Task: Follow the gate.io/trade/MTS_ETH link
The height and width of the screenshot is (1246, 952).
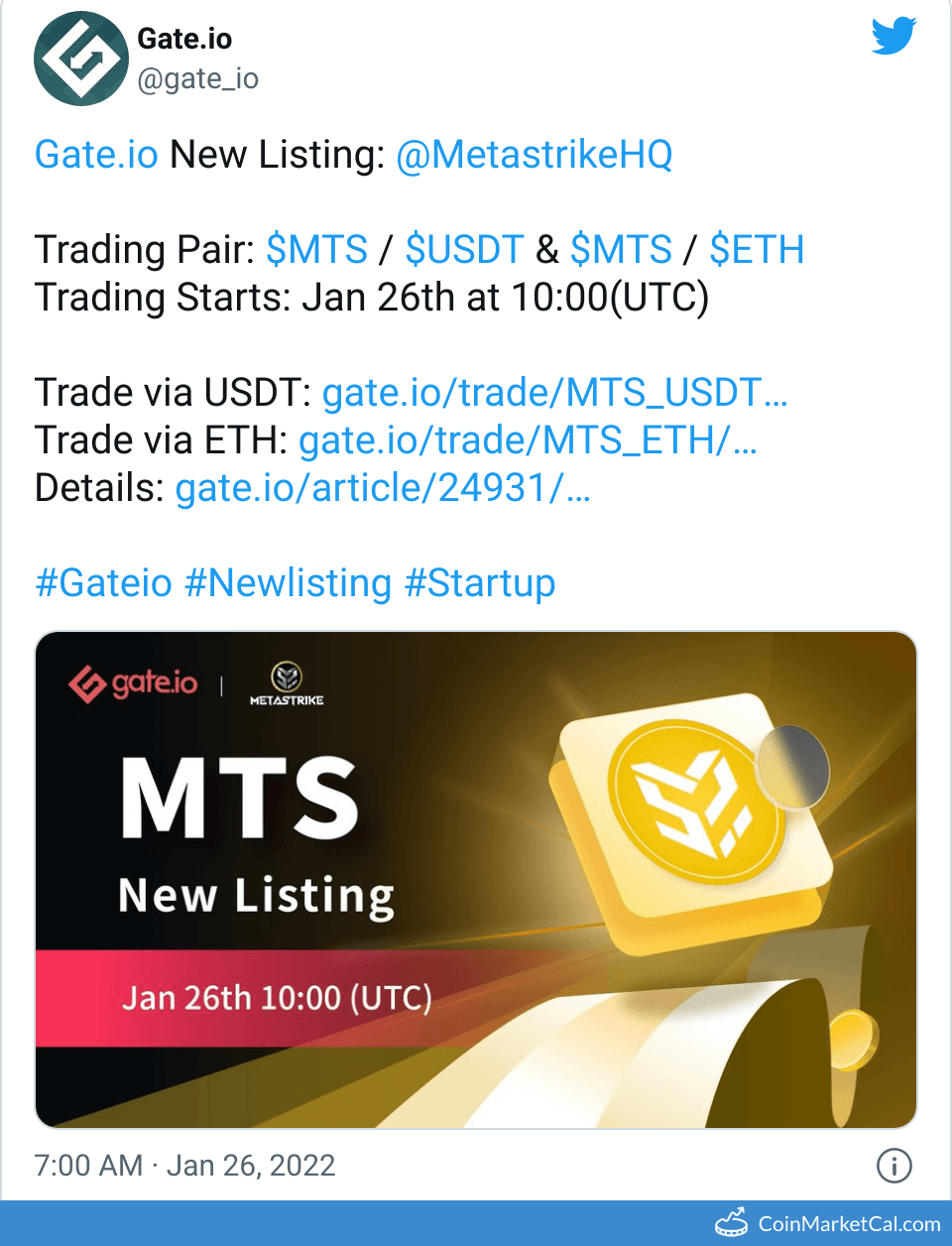Action: 528,440
